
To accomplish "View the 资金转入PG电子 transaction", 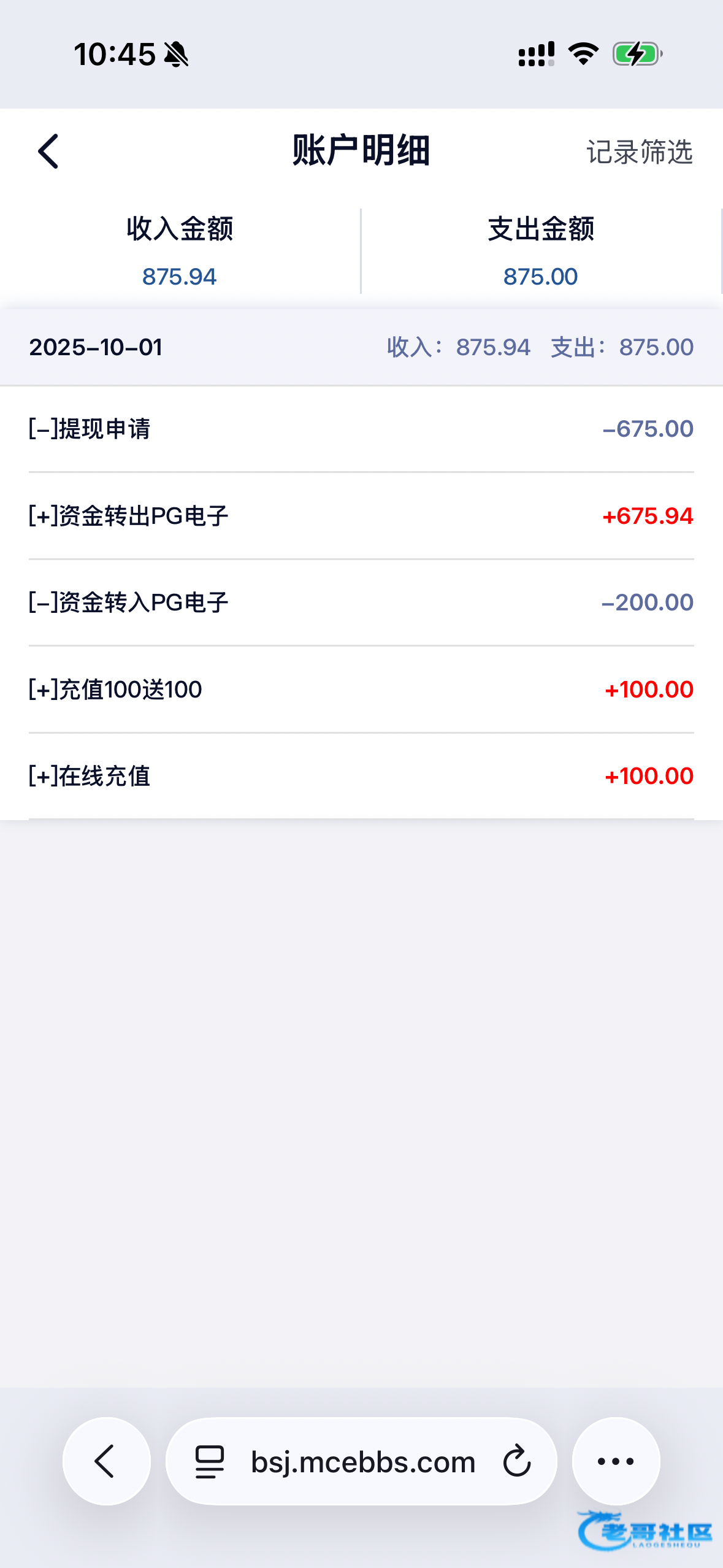I will point(361,602).
